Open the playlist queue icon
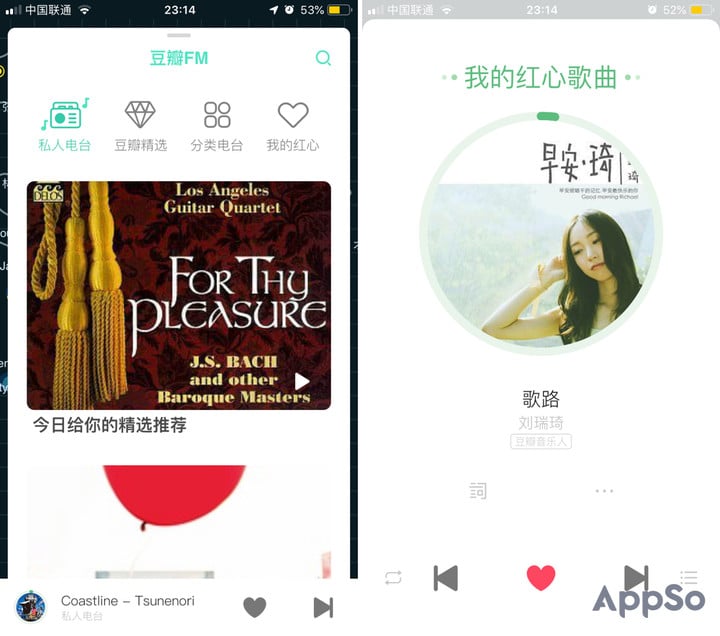 click(x=688, y=578)
